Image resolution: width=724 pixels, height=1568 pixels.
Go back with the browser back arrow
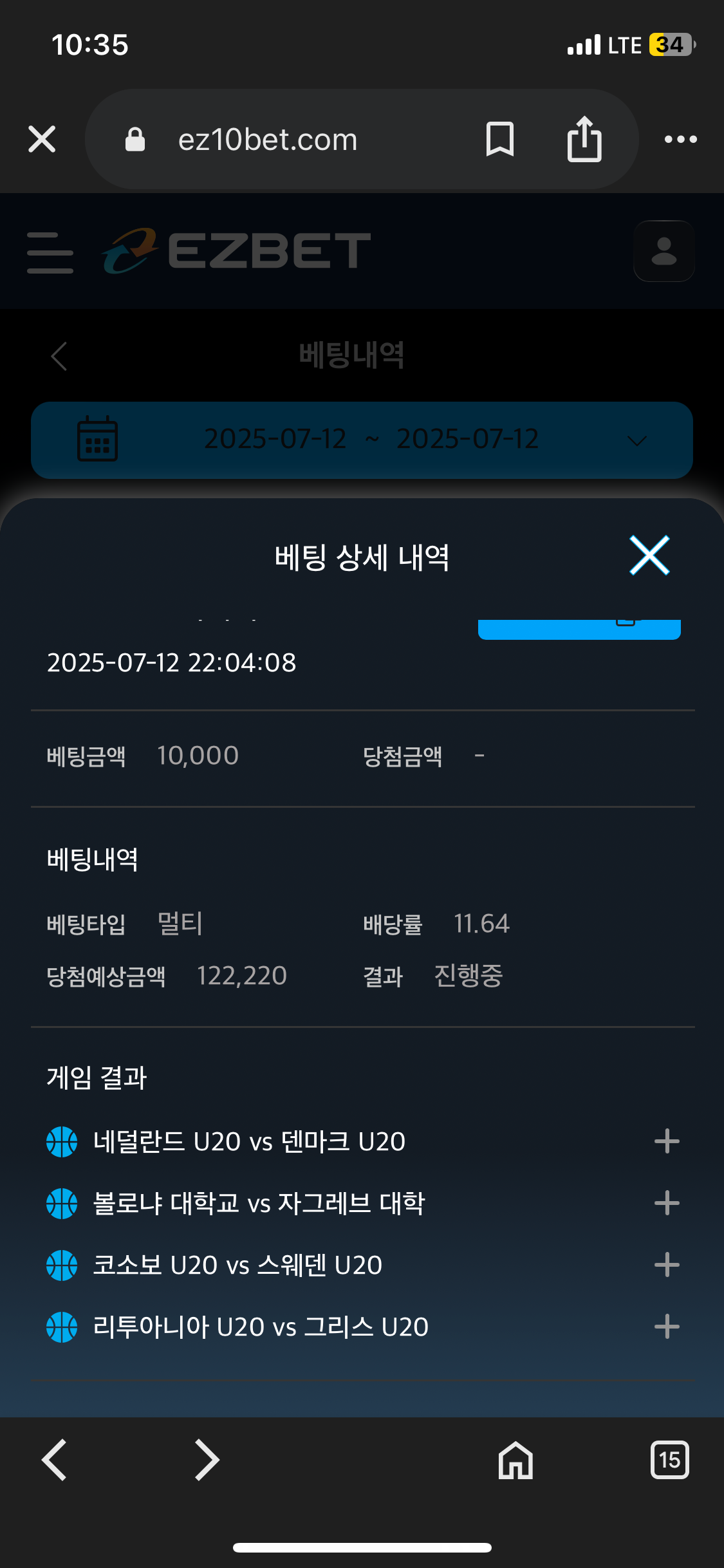point(55,1460)
